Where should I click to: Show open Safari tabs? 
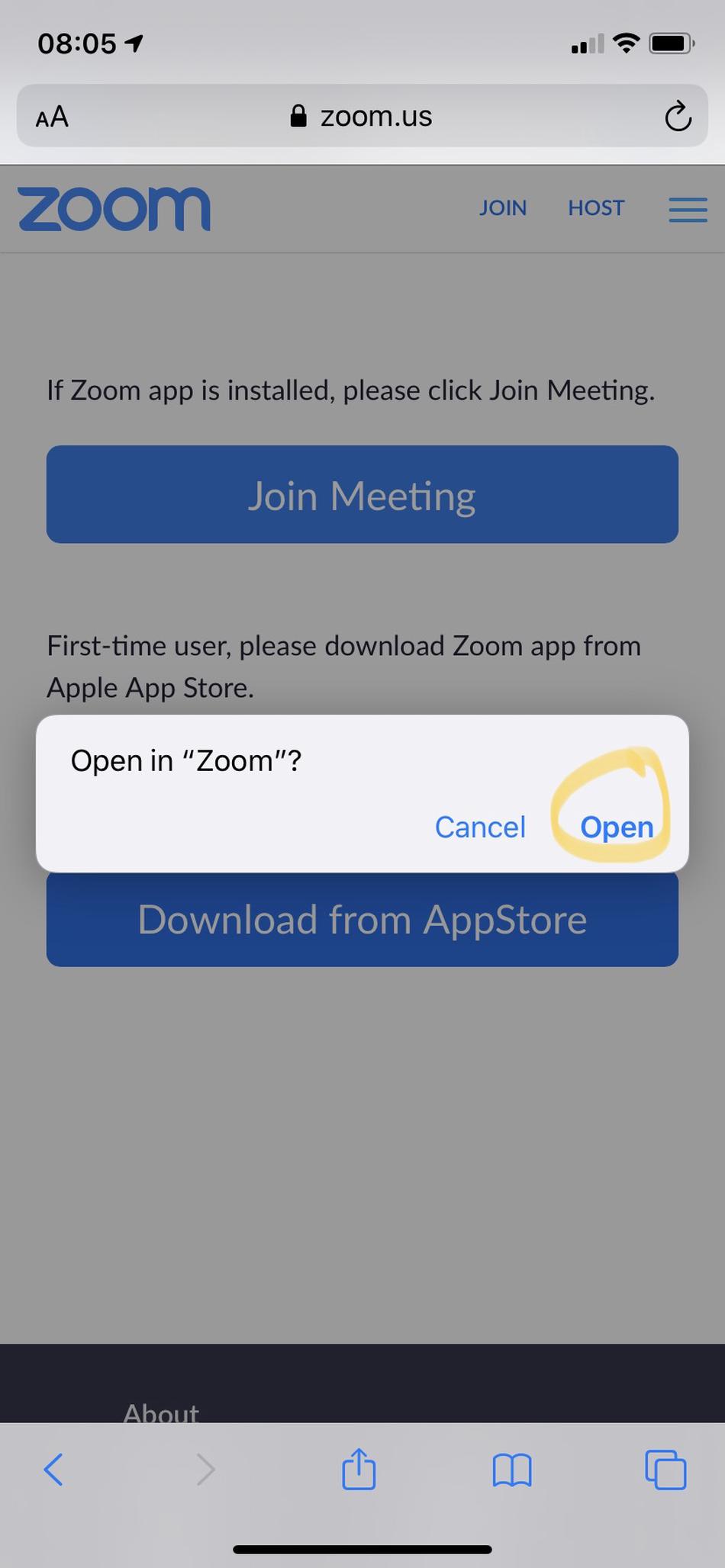click(x=665, y=1469)
